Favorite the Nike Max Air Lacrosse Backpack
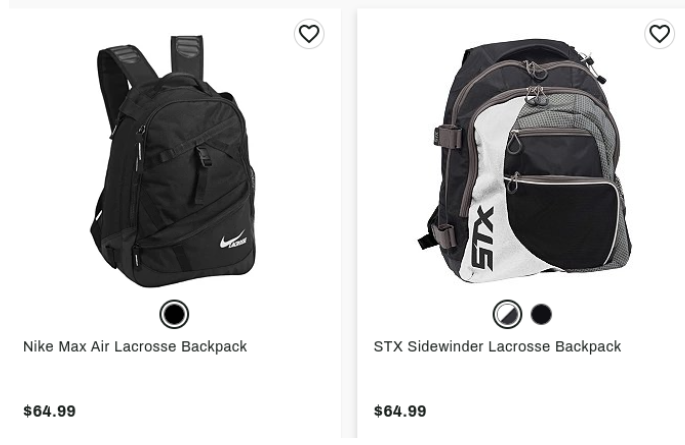Screen dimensions: 685x445 [309, 34]
